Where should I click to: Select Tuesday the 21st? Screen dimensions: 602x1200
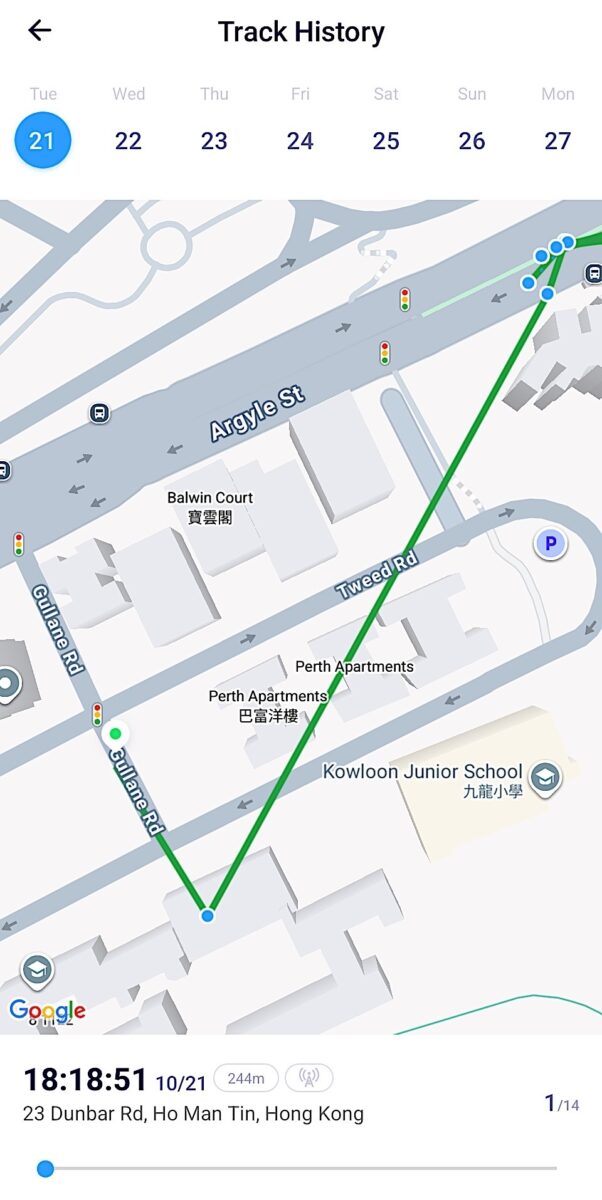point(43,140)
